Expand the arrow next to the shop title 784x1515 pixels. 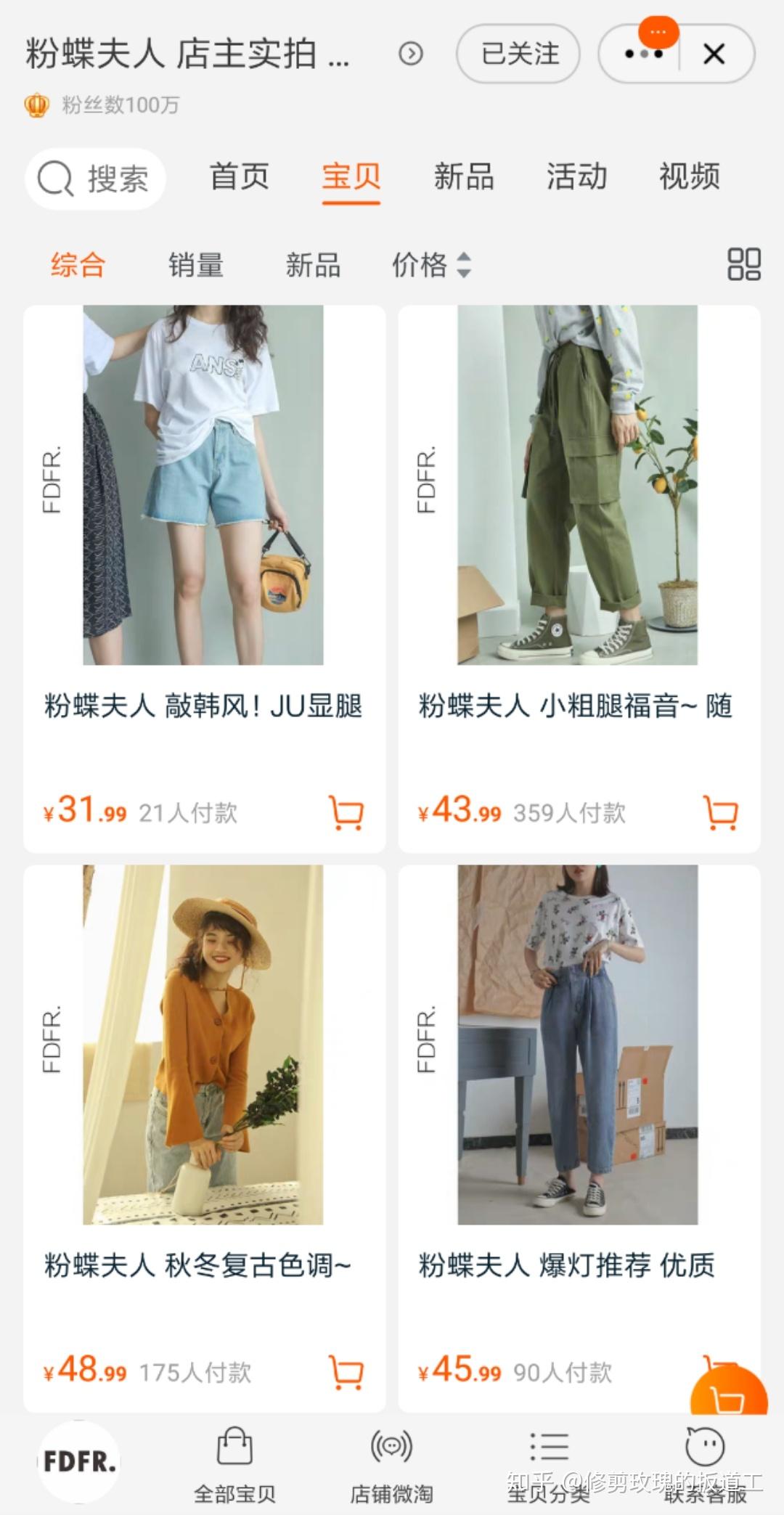[x=411, y=54]
